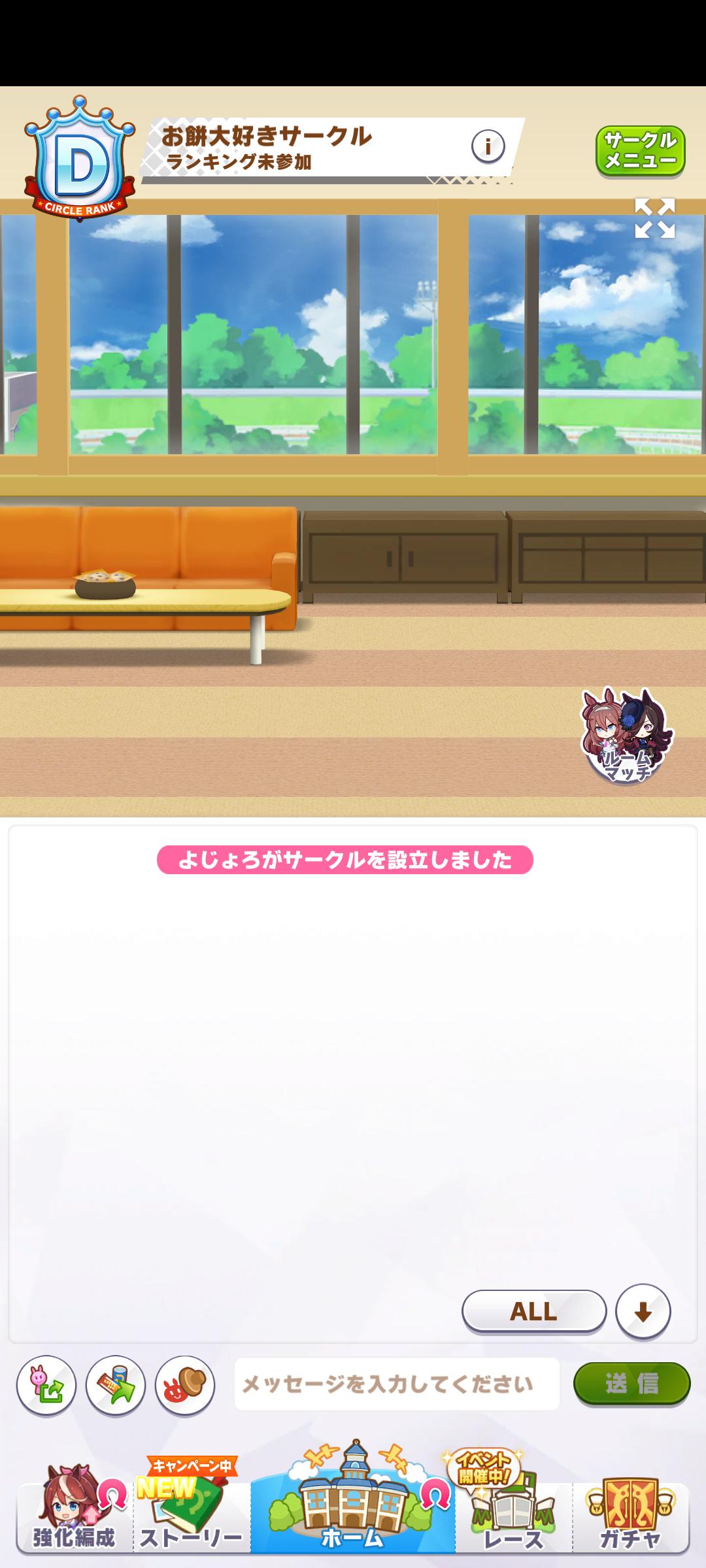Go to the ホーム tab
This screenshot has height=1568, width=706.
353,1509
